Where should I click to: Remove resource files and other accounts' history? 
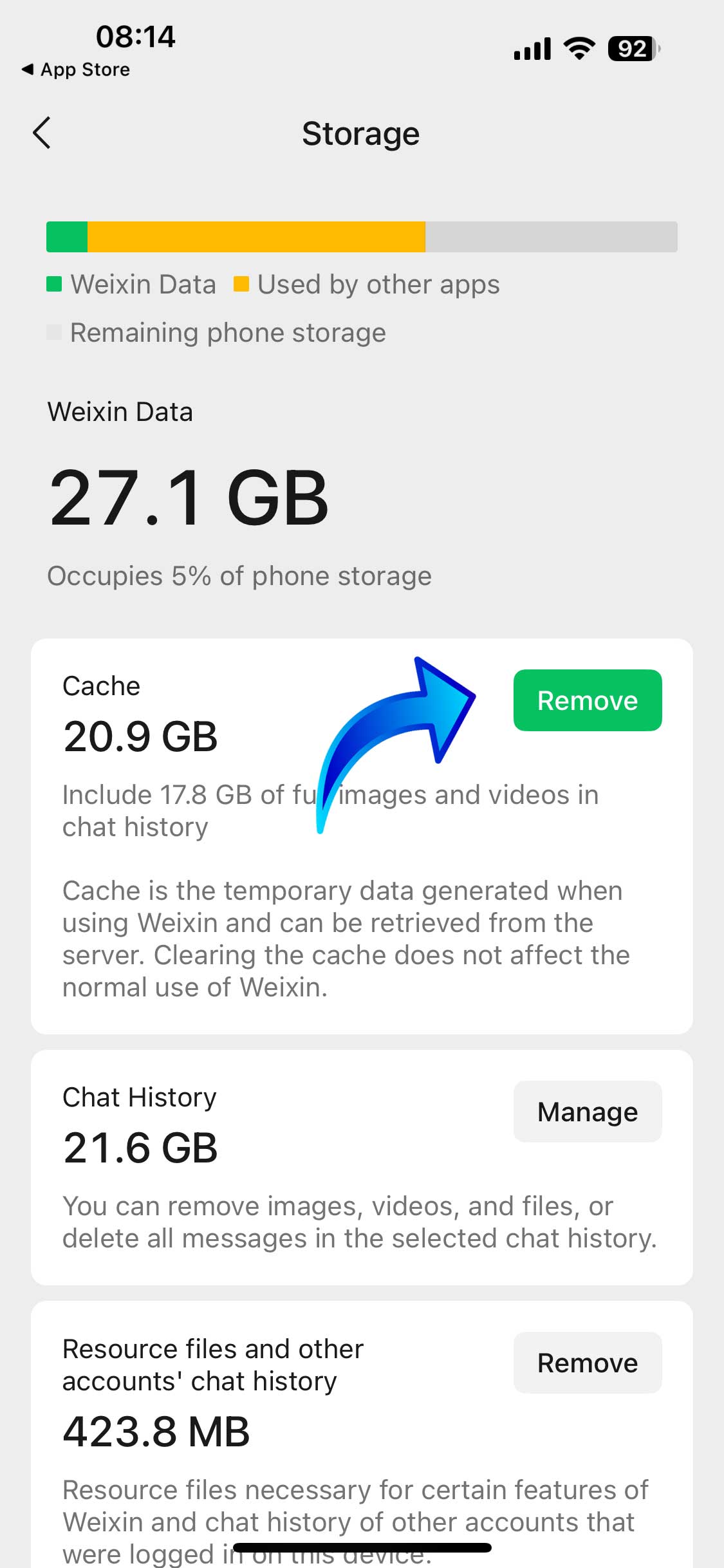tap(588, 1363)
